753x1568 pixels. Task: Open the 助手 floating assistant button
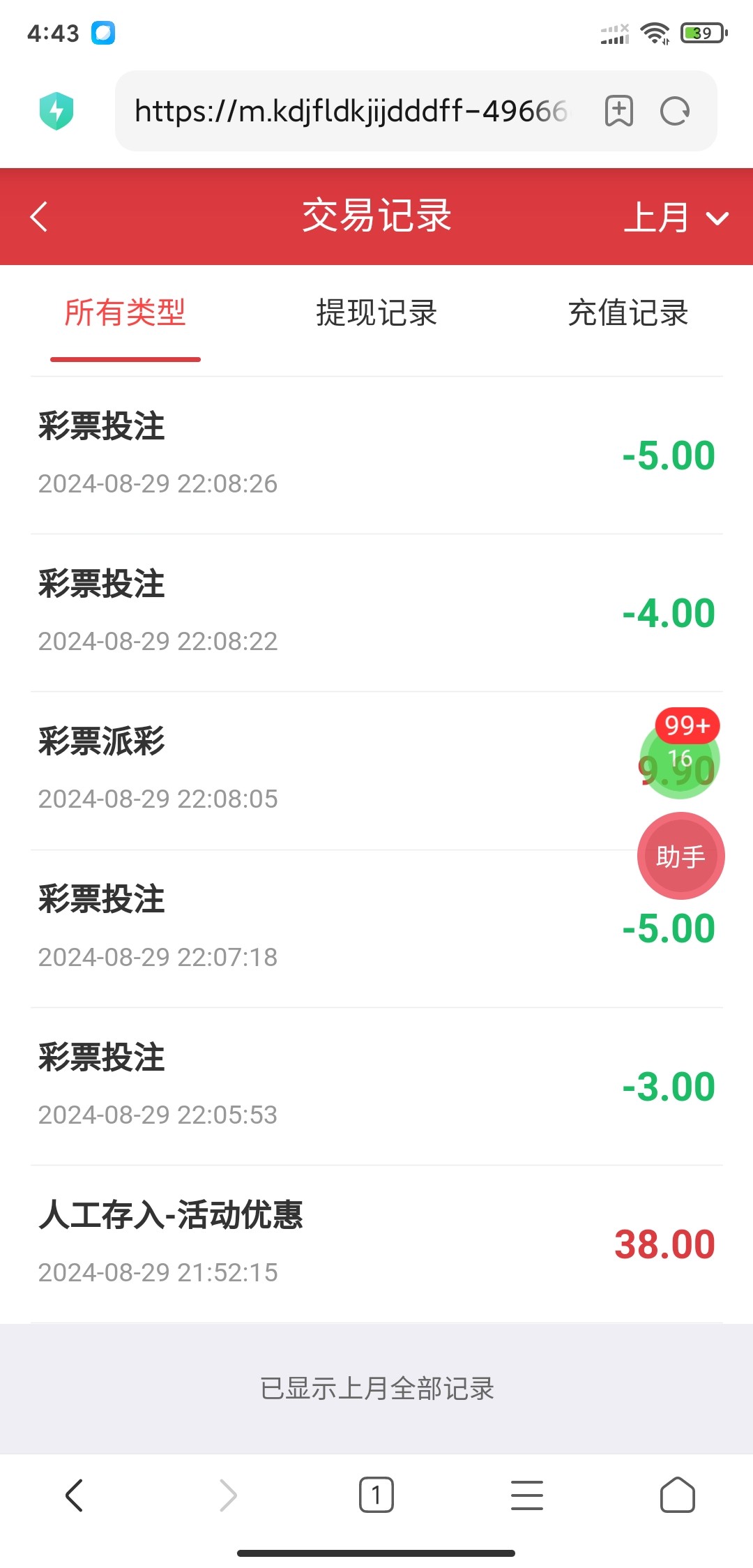point(680,857)
